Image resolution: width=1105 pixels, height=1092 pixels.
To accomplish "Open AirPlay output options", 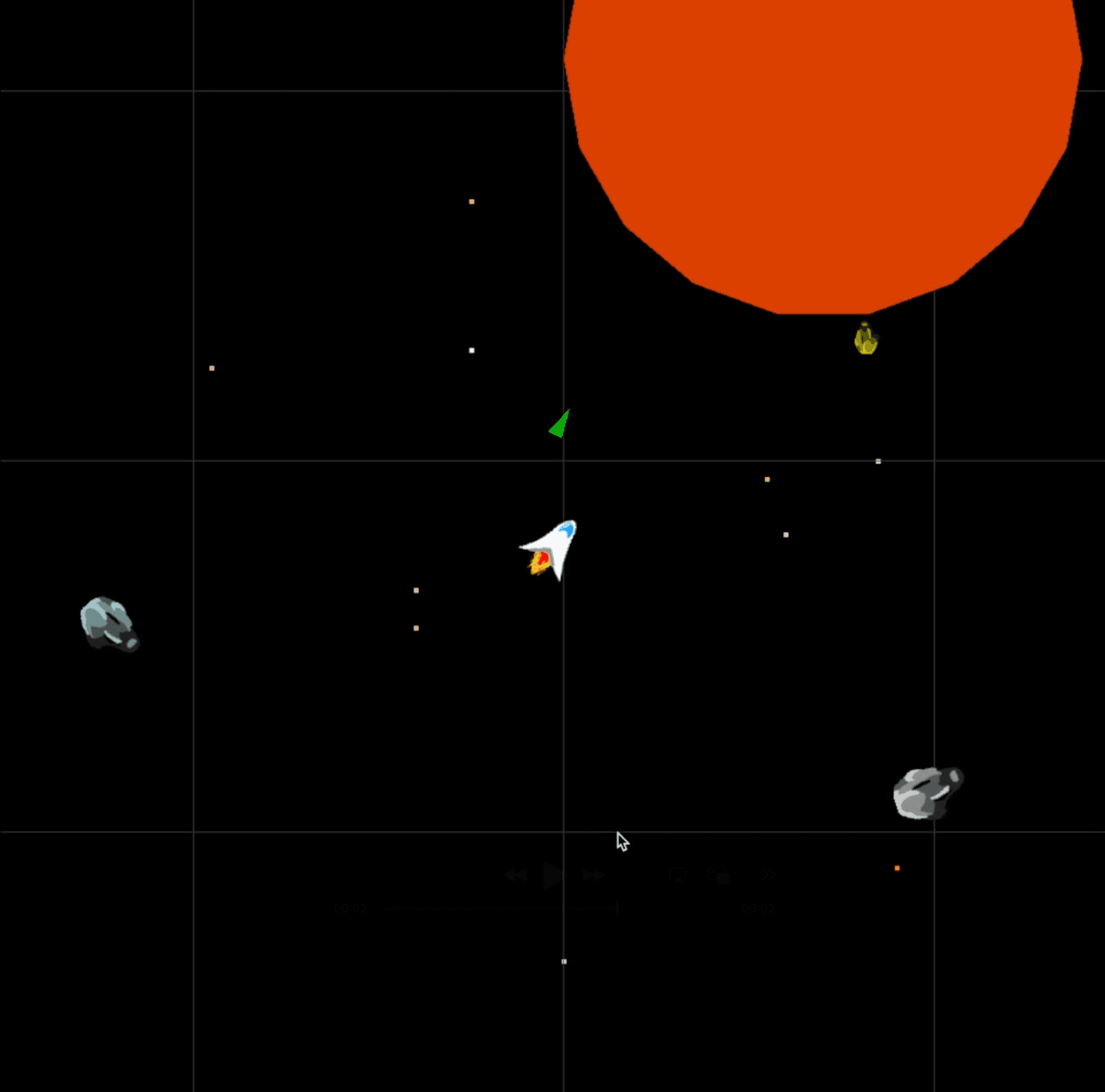I will pyautogui.click(x=677, y=874).
